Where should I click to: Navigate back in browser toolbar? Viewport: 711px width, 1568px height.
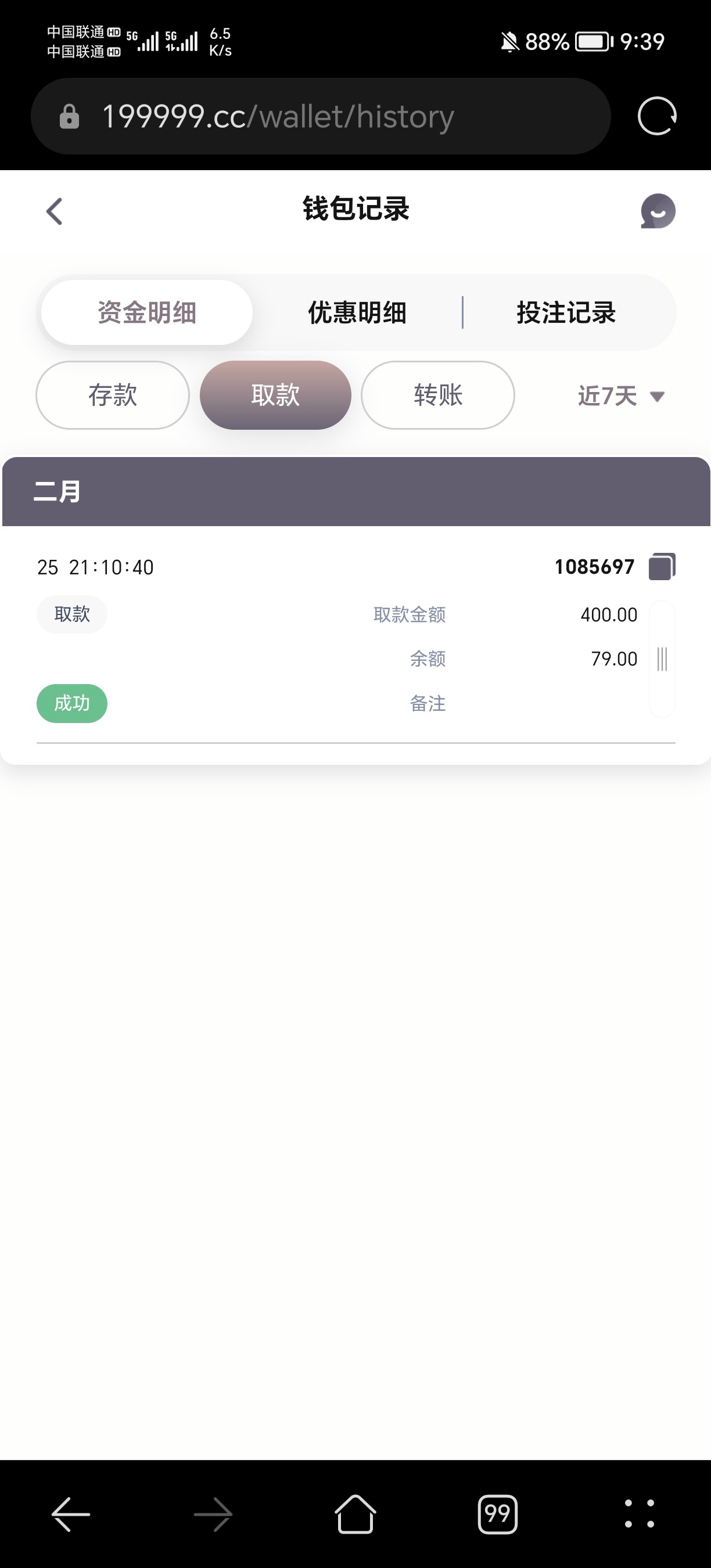(x=71, y=1514)
